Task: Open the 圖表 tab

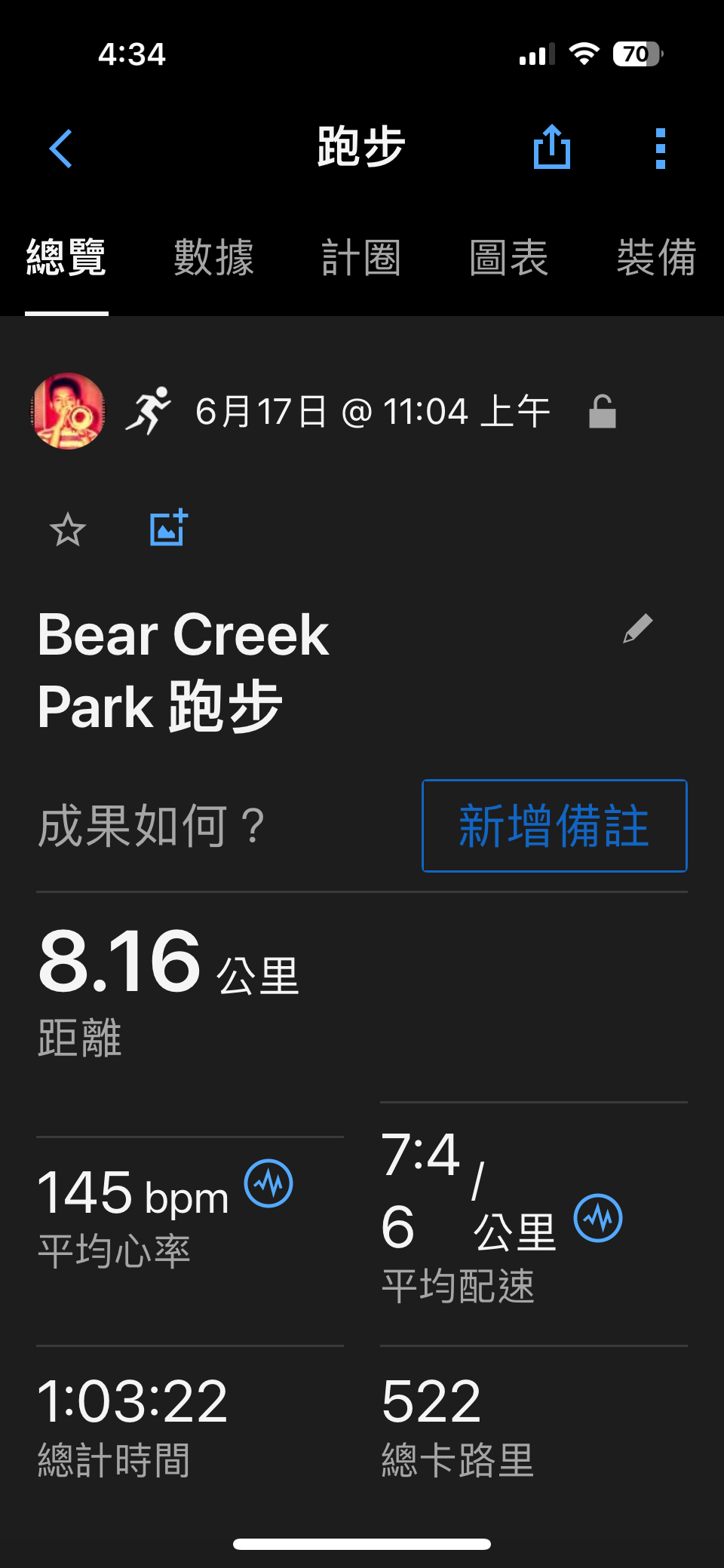Action: pyautogui.click(x=508, y=258)
